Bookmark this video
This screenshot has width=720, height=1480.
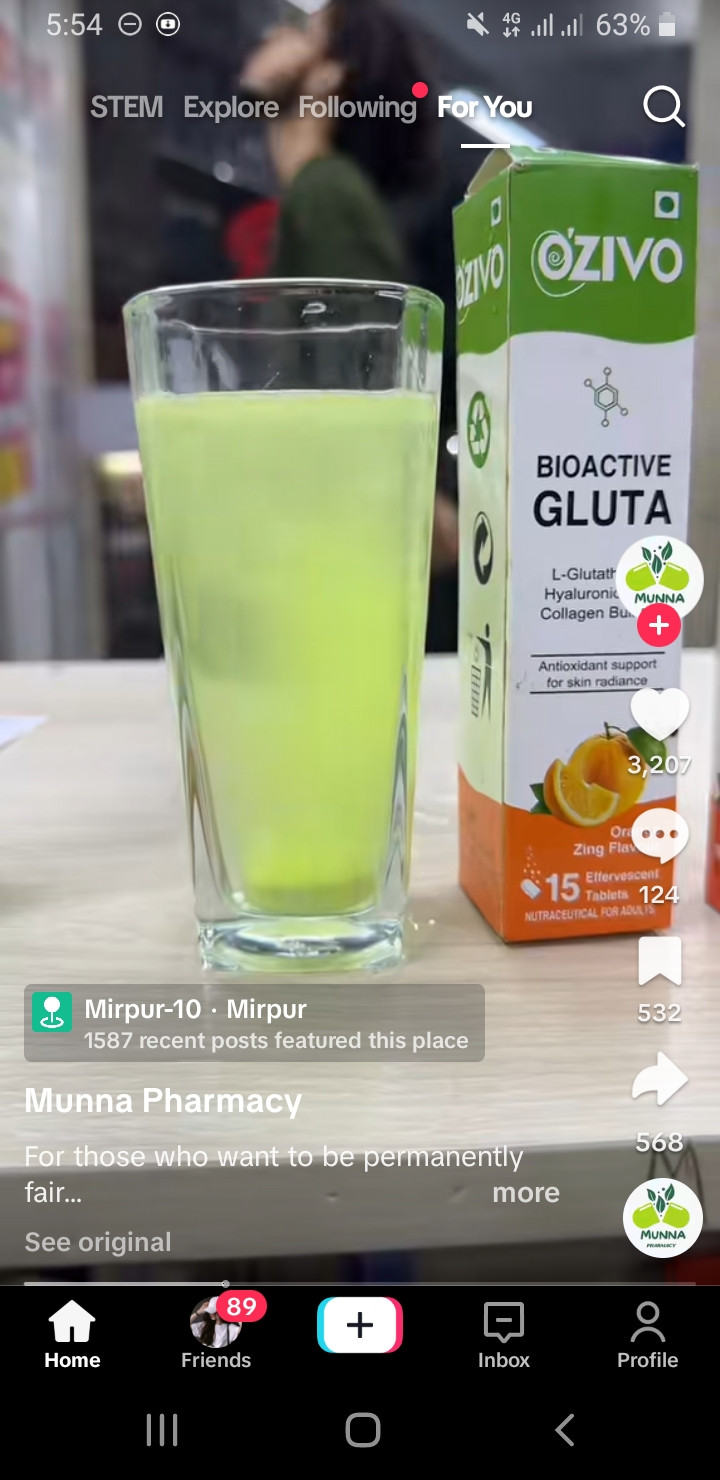tap(659, 961)
